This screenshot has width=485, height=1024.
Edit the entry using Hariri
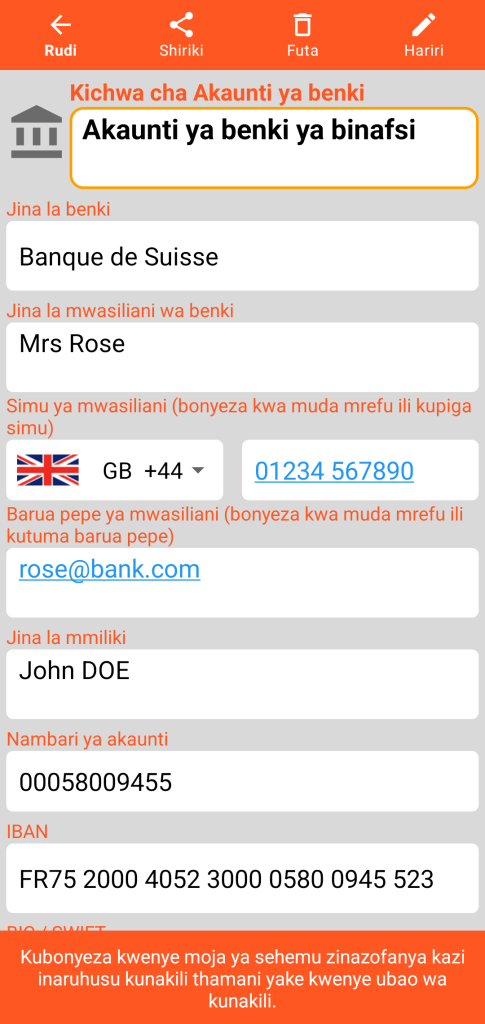coord(424,36)
